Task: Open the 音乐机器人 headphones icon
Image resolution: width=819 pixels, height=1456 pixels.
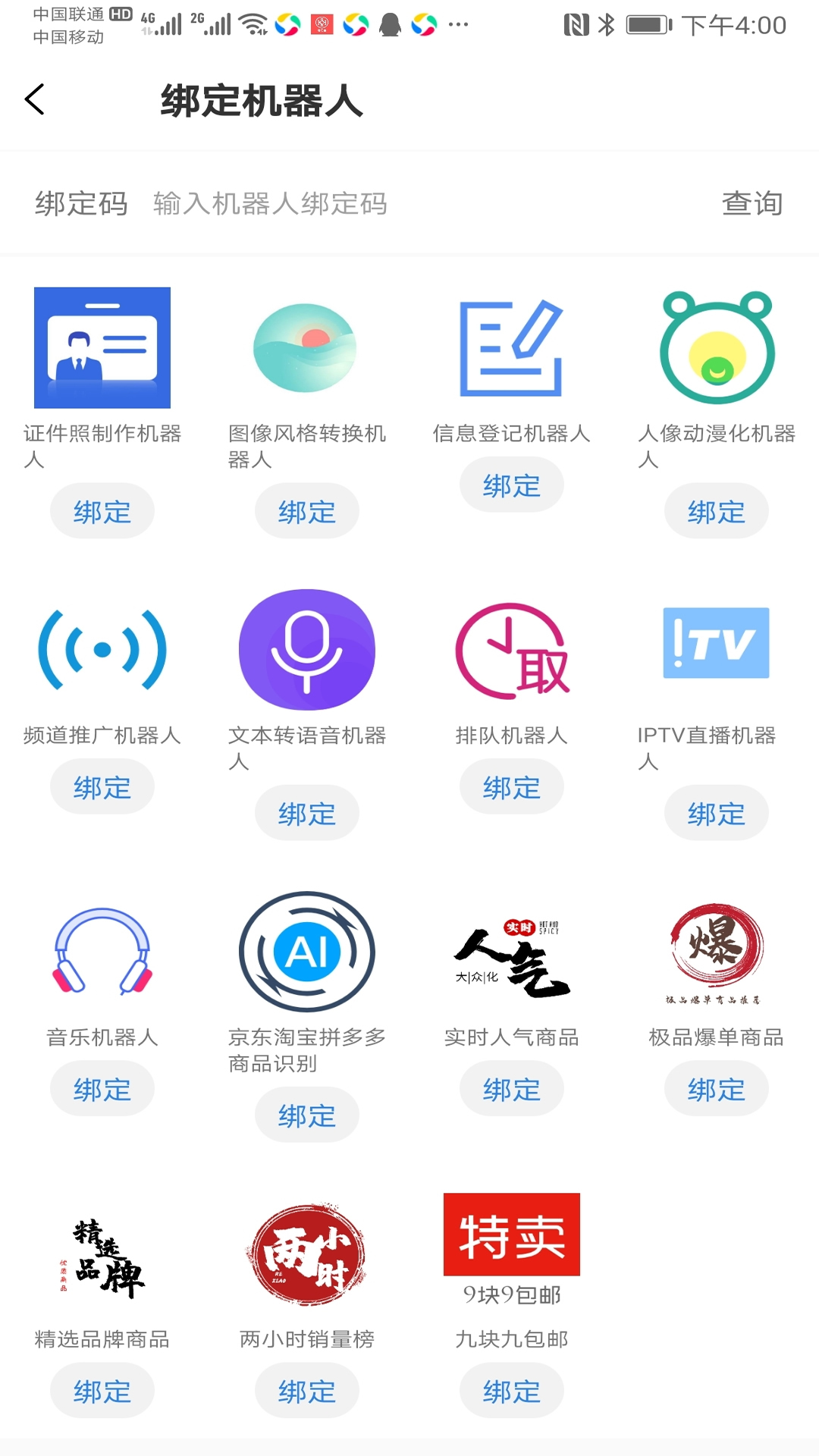Action: [102, 952]
